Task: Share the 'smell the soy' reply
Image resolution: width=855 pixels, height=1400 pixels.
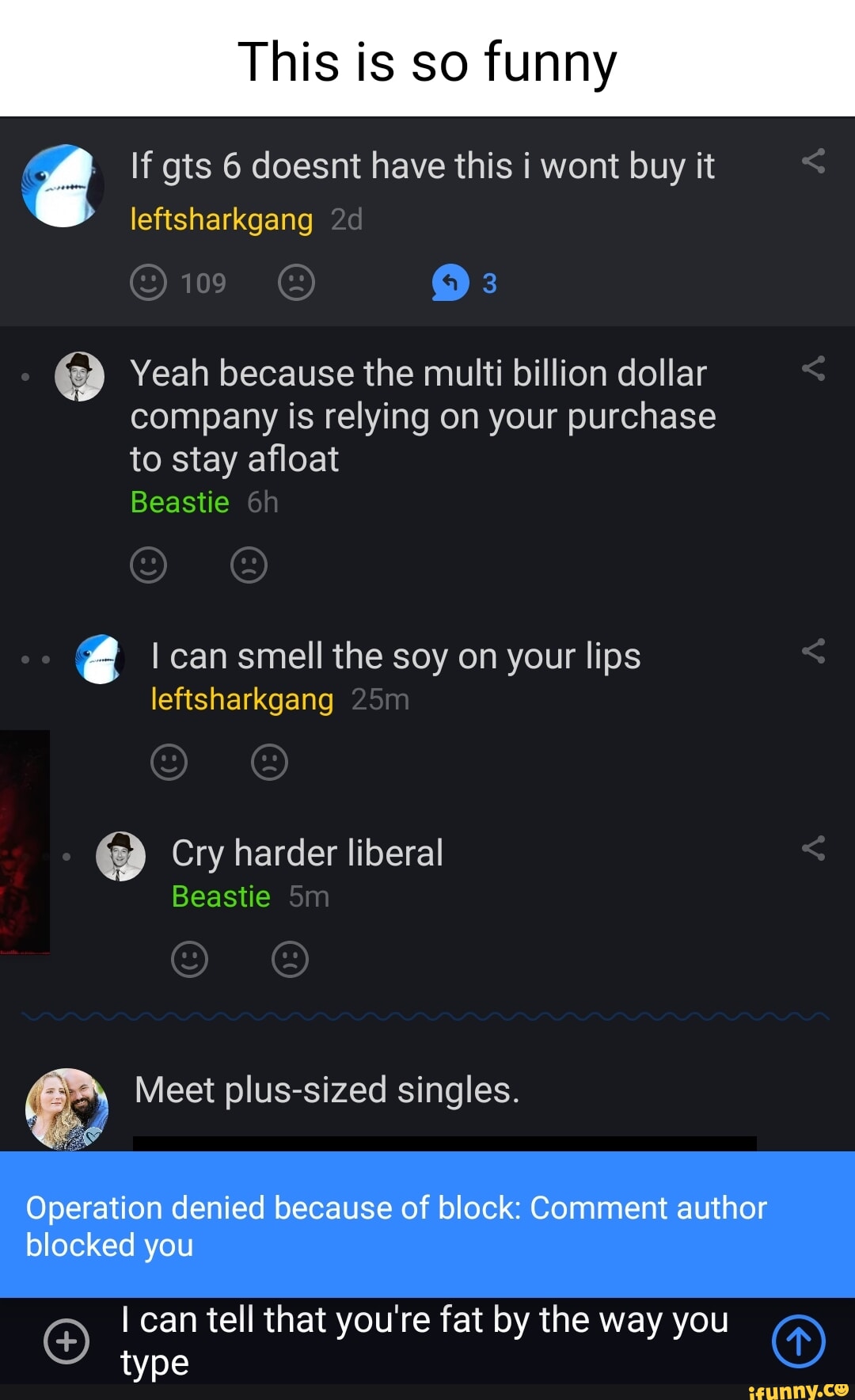Action: pos(813,651)
